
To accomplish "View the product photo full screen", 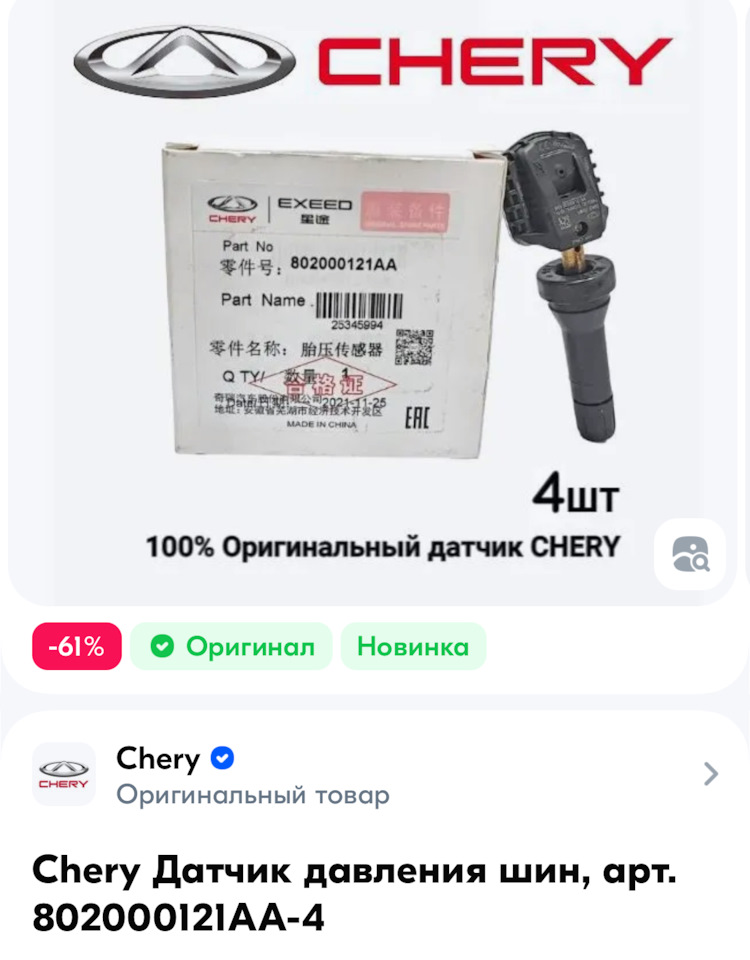I will coord(375,300).
